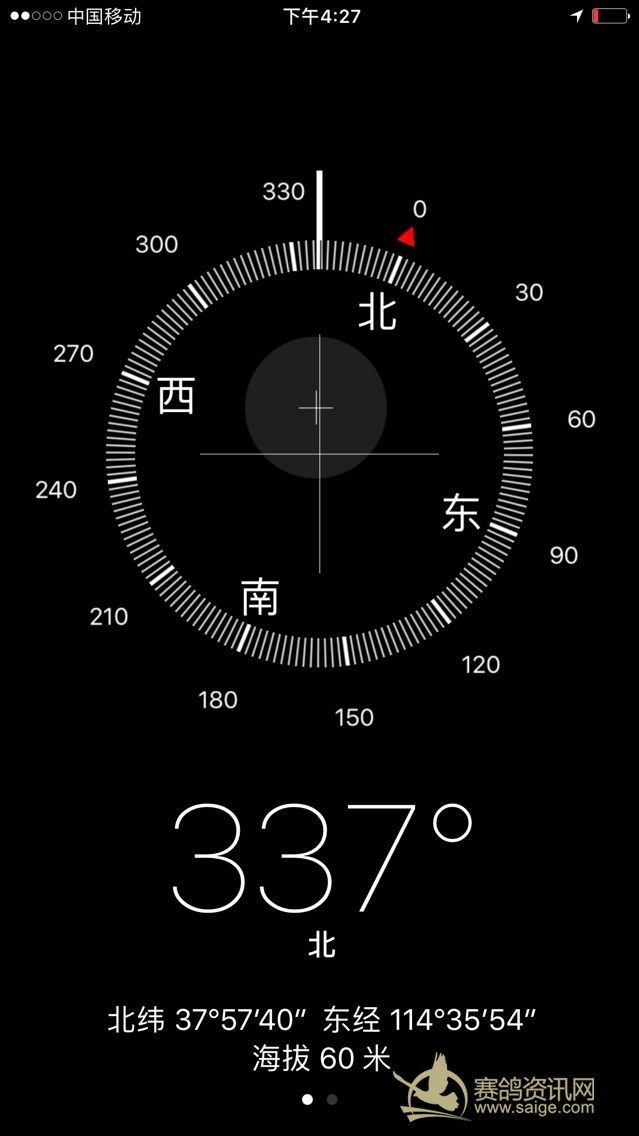
Task: Switch to the second page indicator dot
Action: [x=332, y=1099]
